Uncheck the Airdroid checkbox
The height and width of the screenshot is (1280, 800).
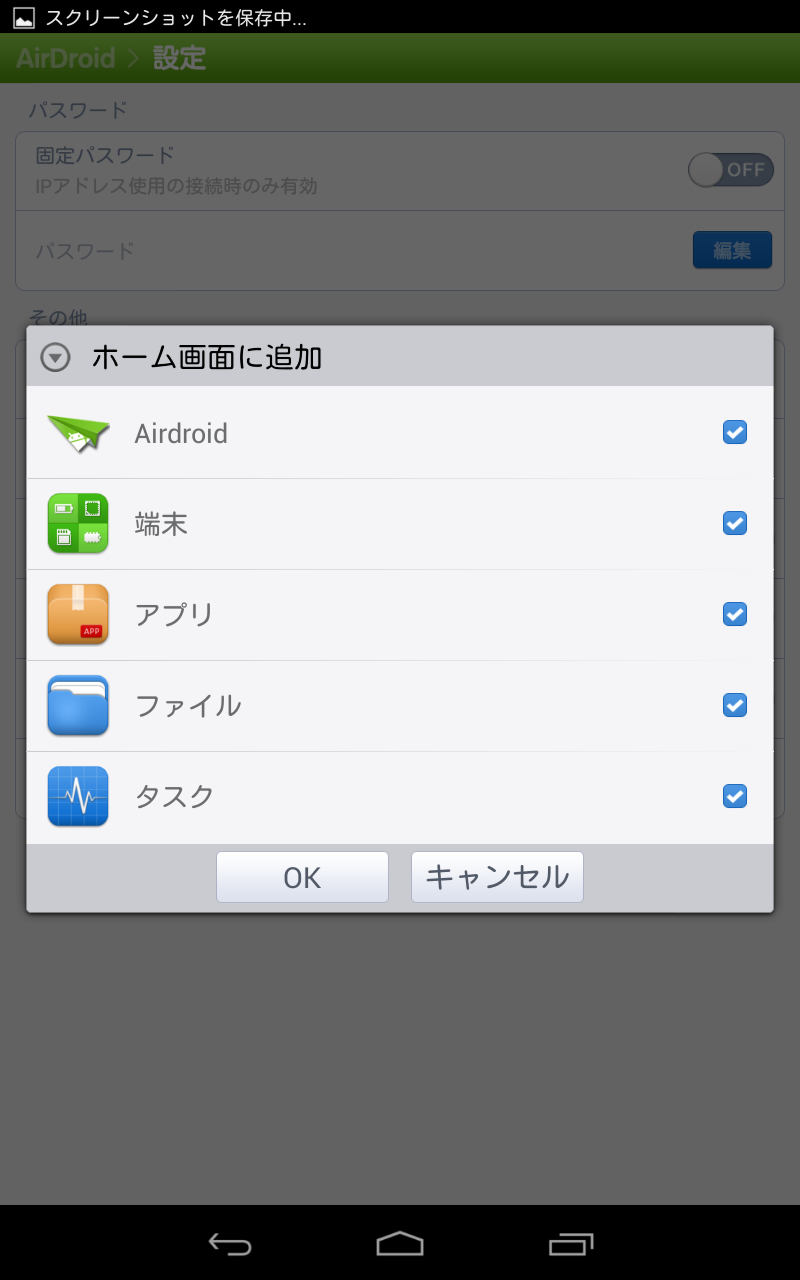(x=735, y=432)
